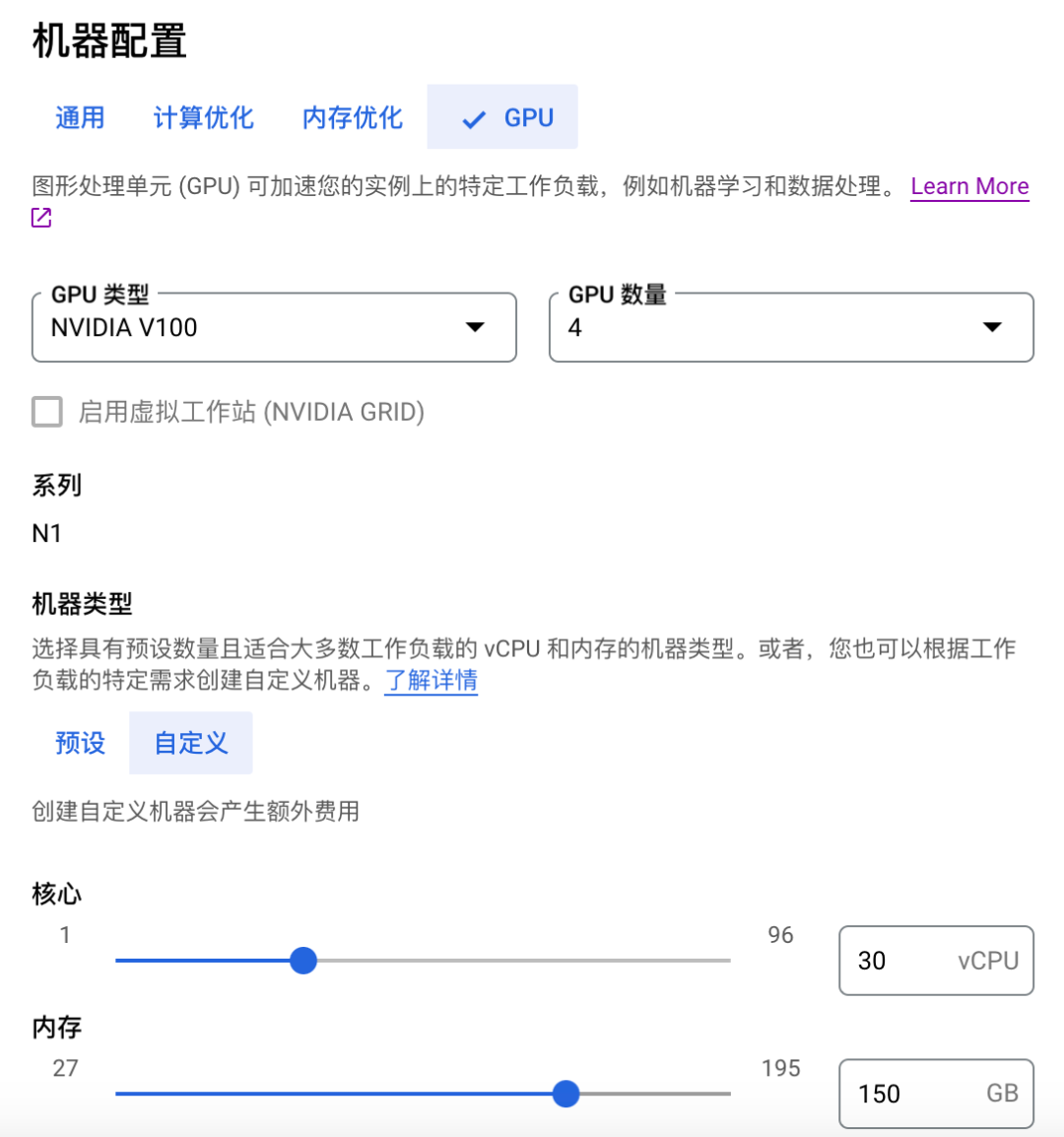Select the 自定义 machine type tab
Viewport: 1064px width, 1137px height.
pyautogui.click(x=190, y=743)
